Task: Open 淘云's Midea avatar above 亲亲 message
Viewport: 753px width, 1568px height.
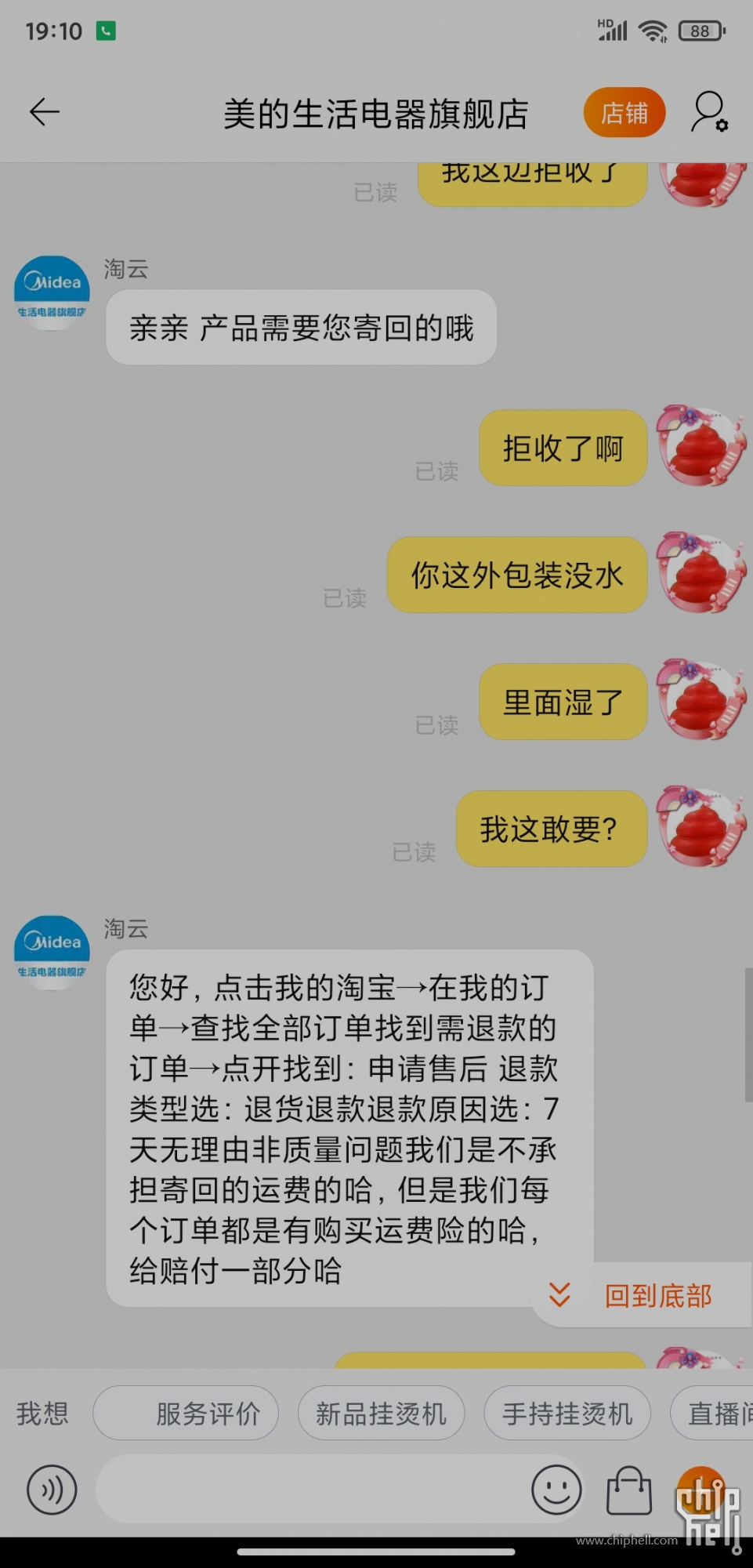Action: pyautogui.click(x=52, y=293)
